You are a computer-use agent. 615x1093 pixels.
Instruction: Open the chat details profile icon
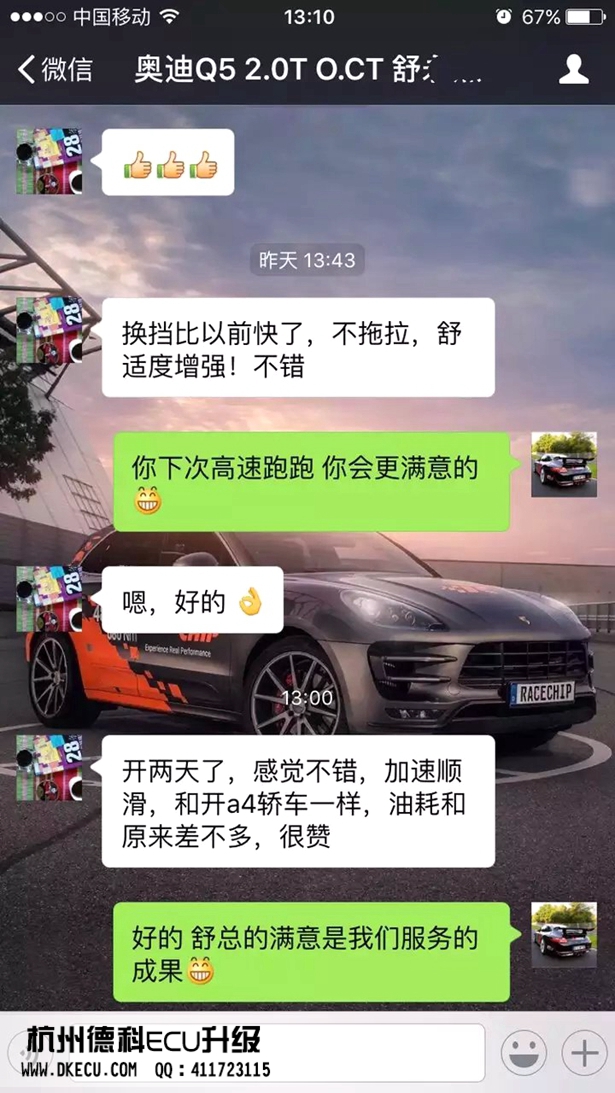(573, 68)
